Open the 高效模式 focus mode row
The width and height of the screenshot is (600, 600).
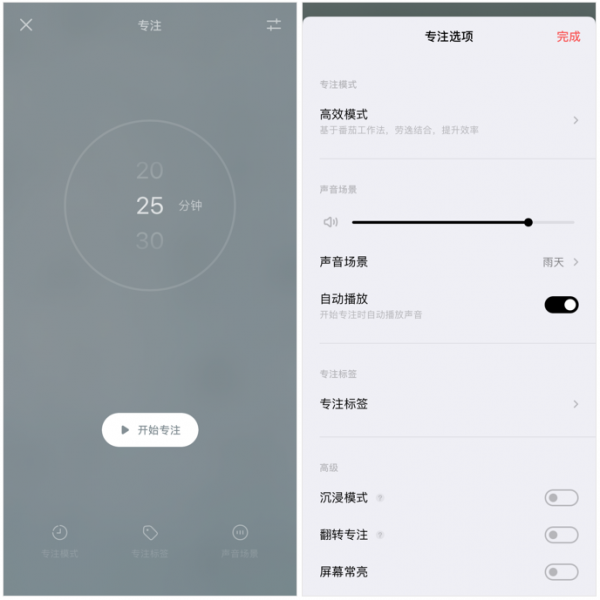(448, 121)
